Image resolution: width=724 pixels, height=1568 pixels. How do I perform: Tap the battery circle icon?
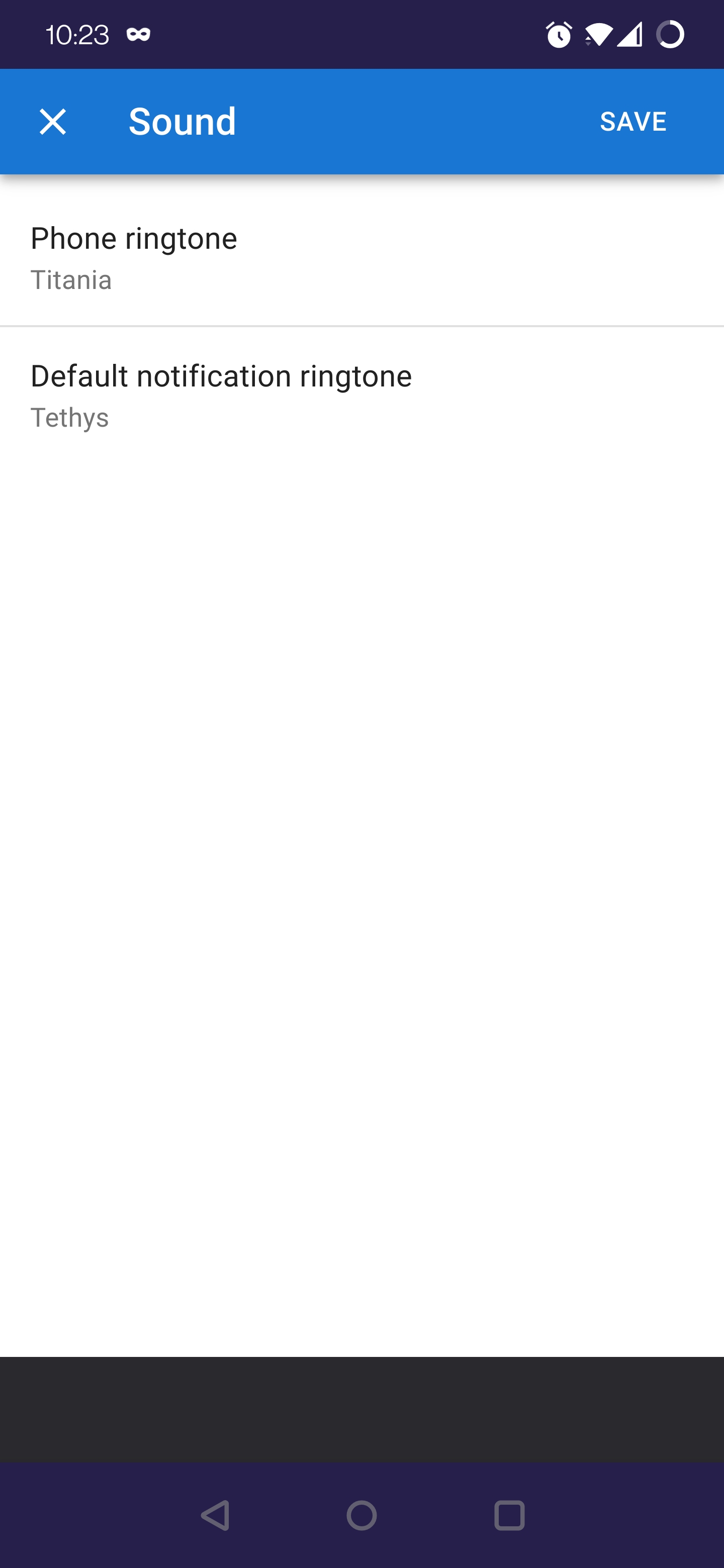[669, 35]
